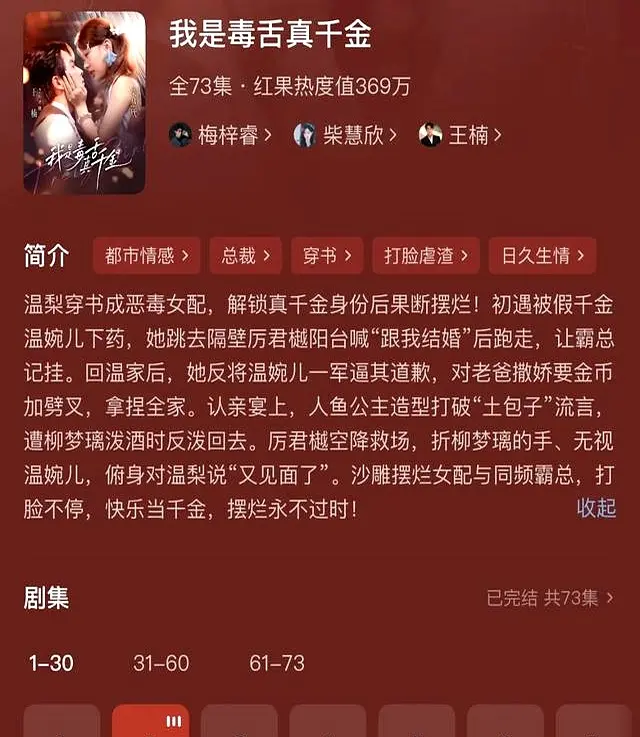Viewport: 640px width, 737px height.
Task: Browse the 都市情感 tag
Action: 147,256
